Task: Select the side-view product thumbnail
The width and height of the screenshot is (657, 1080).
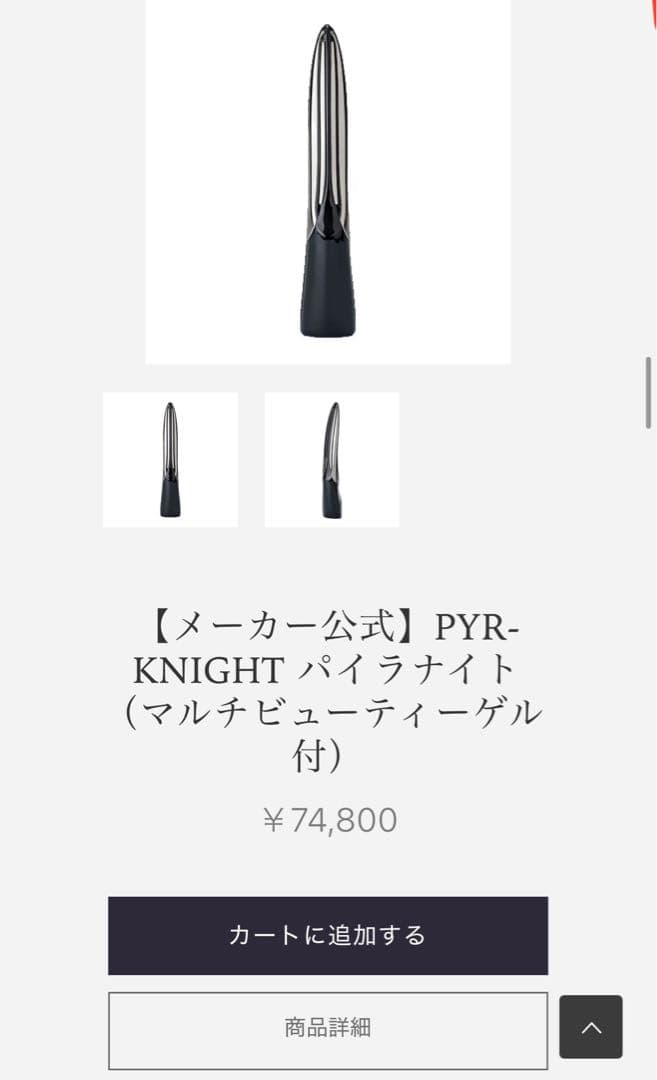Action: point(332,460)
